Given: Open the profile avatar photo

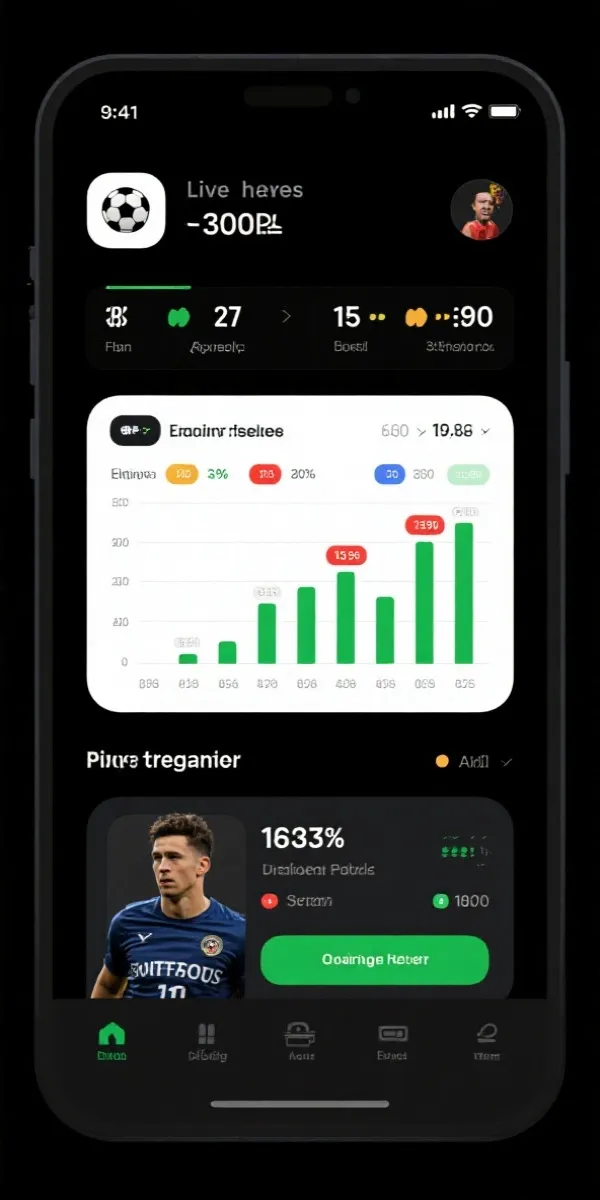Looking at the screenshot, I should coord(481,210).
